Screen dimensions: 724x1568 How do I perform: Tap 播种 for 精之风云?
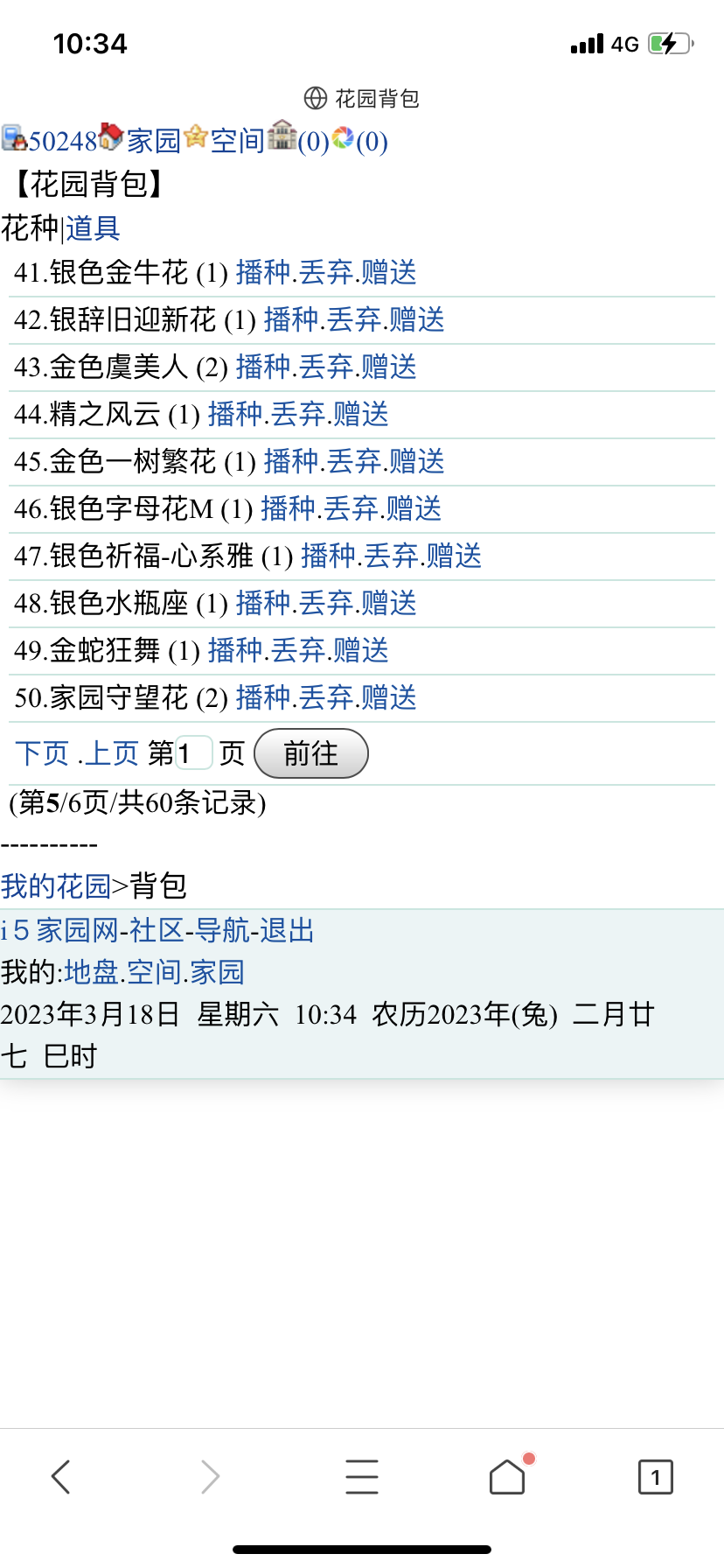point(234,415)
